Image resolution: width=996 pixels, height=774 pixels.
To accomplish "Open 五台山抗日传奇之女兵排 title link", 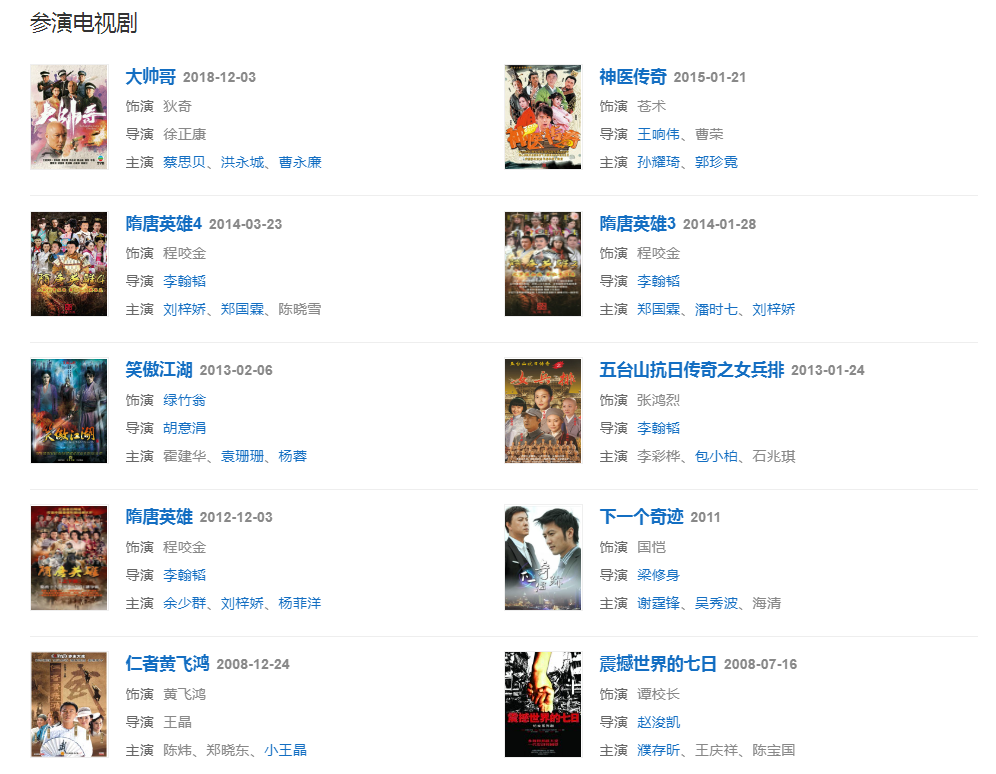I will 692,370.
